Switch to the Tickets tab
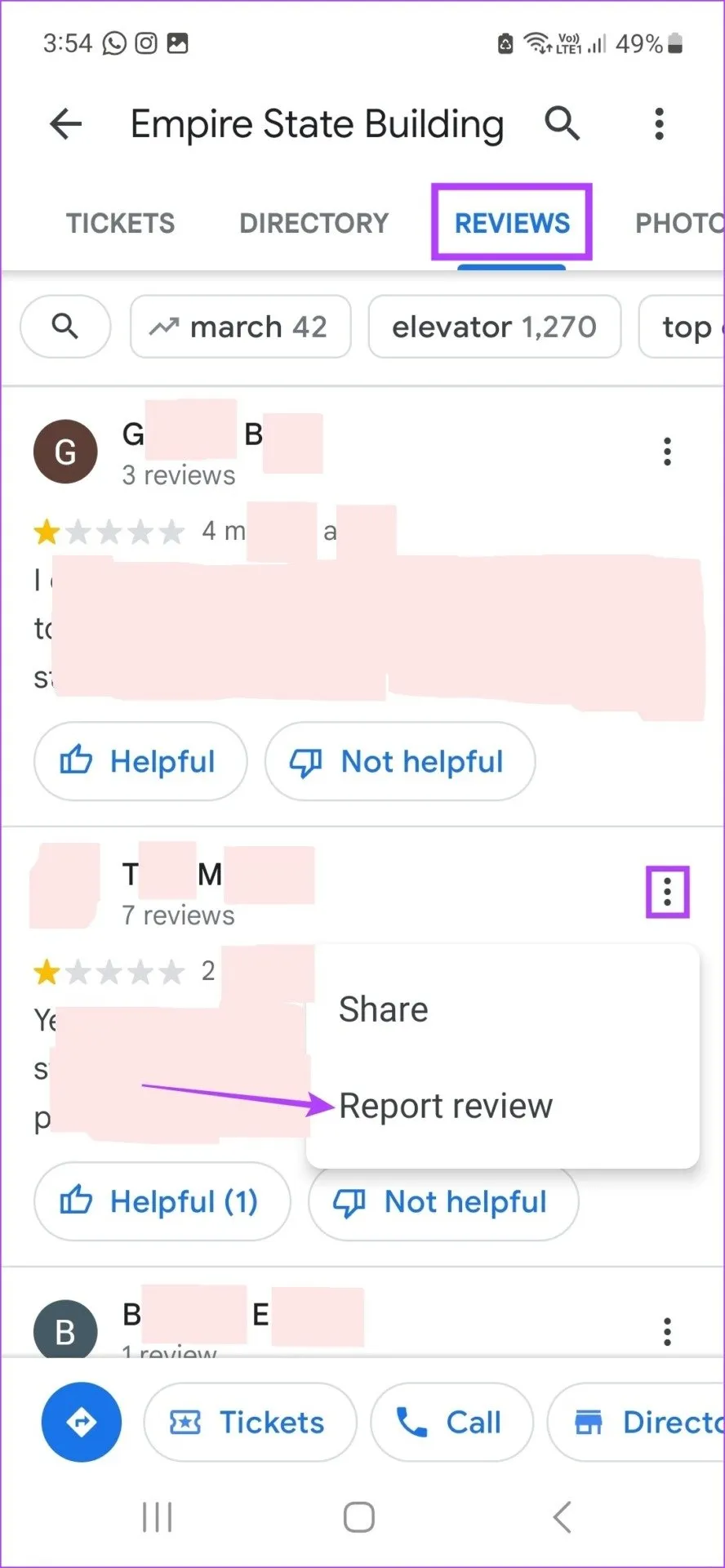The height and width of the screenshot is (1568, 725). pos(120,223)
